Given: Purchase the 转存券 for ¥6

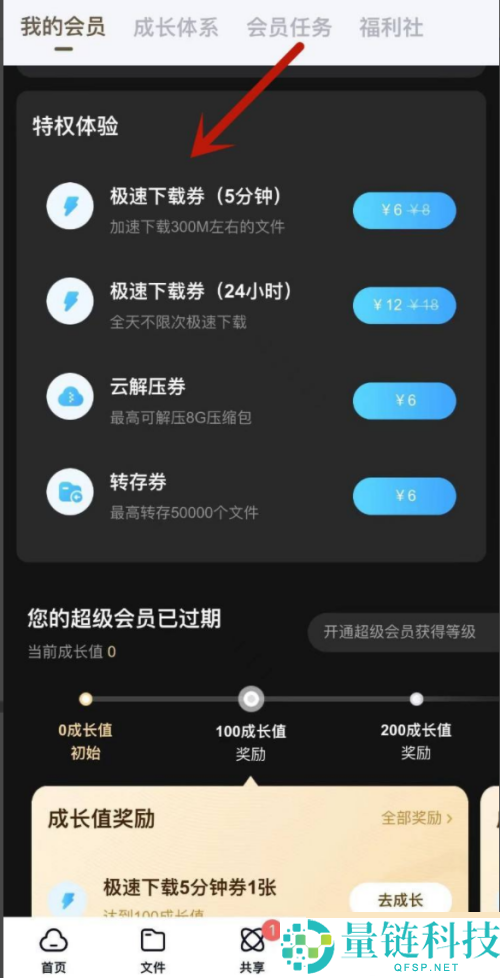Looking at the screenshot, I should point(405,496).
